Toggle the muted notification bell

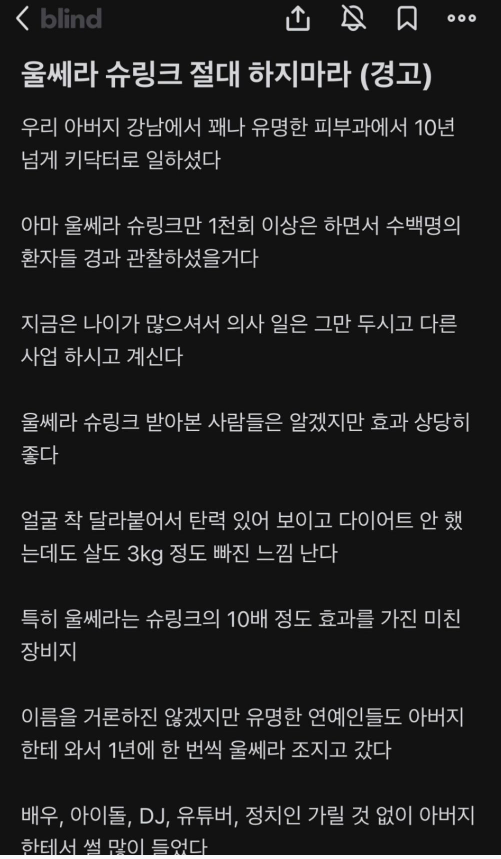click(x=353, y=18)
